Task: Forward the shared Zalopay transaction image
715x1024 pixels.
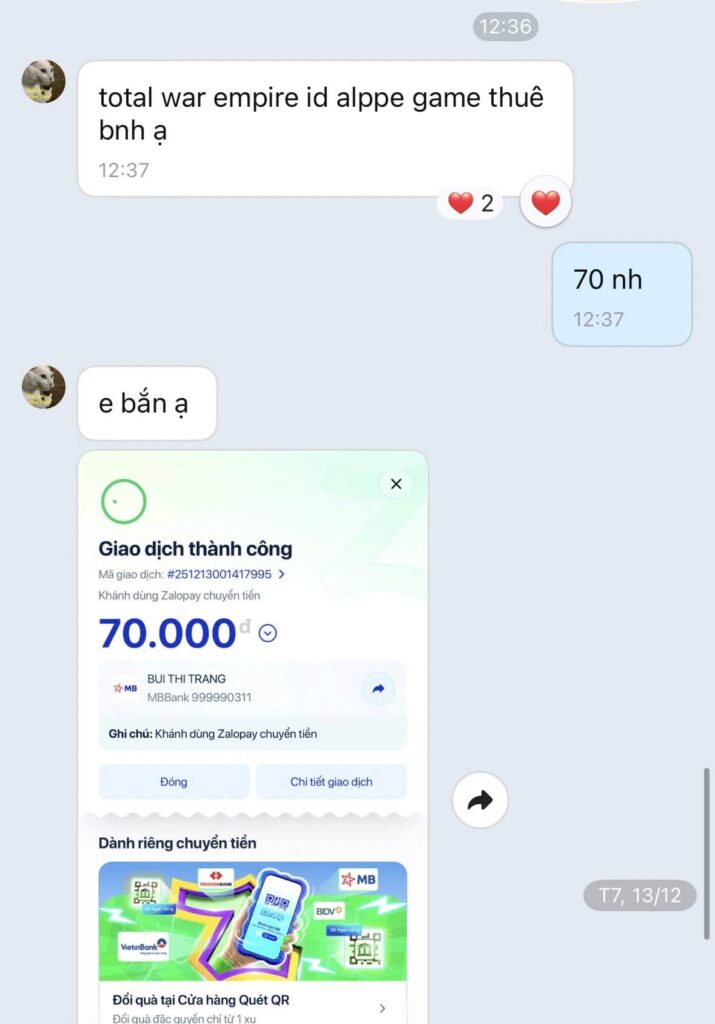Action: point(480,800)
